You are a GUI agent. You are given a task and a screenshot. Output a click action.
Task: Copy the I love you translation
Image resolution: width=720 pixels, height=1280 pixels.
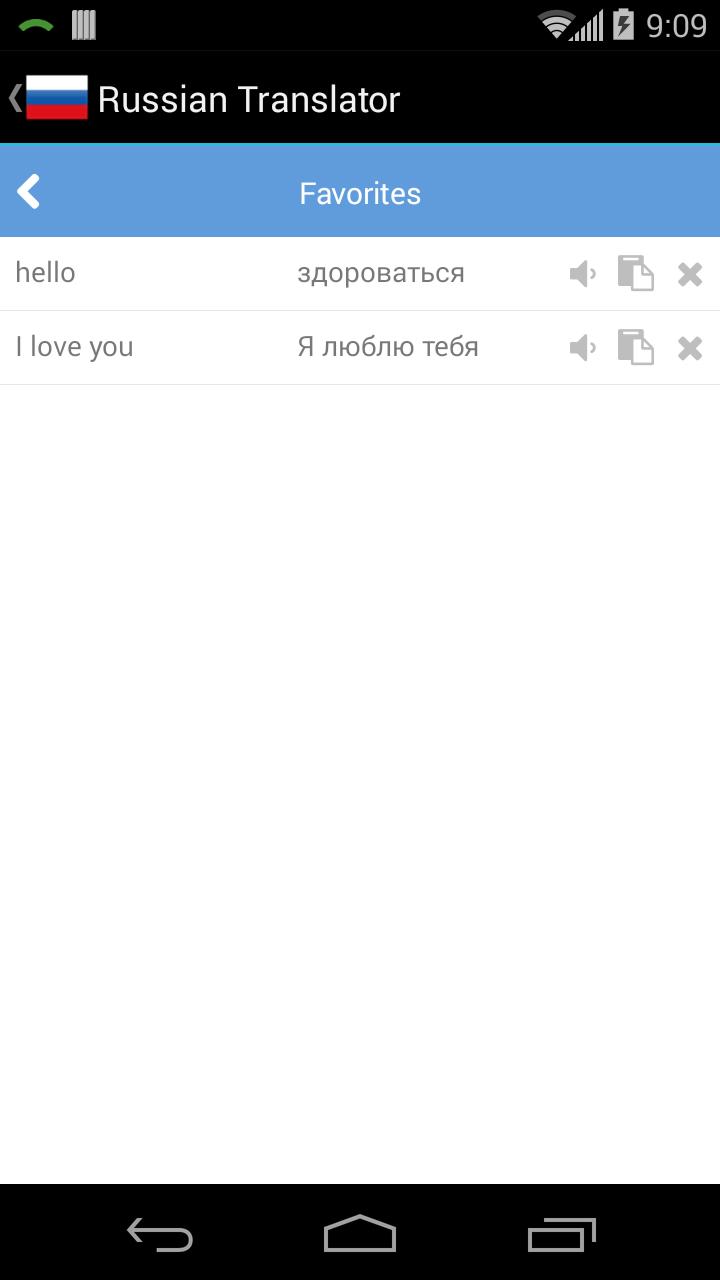pos(635,347)
